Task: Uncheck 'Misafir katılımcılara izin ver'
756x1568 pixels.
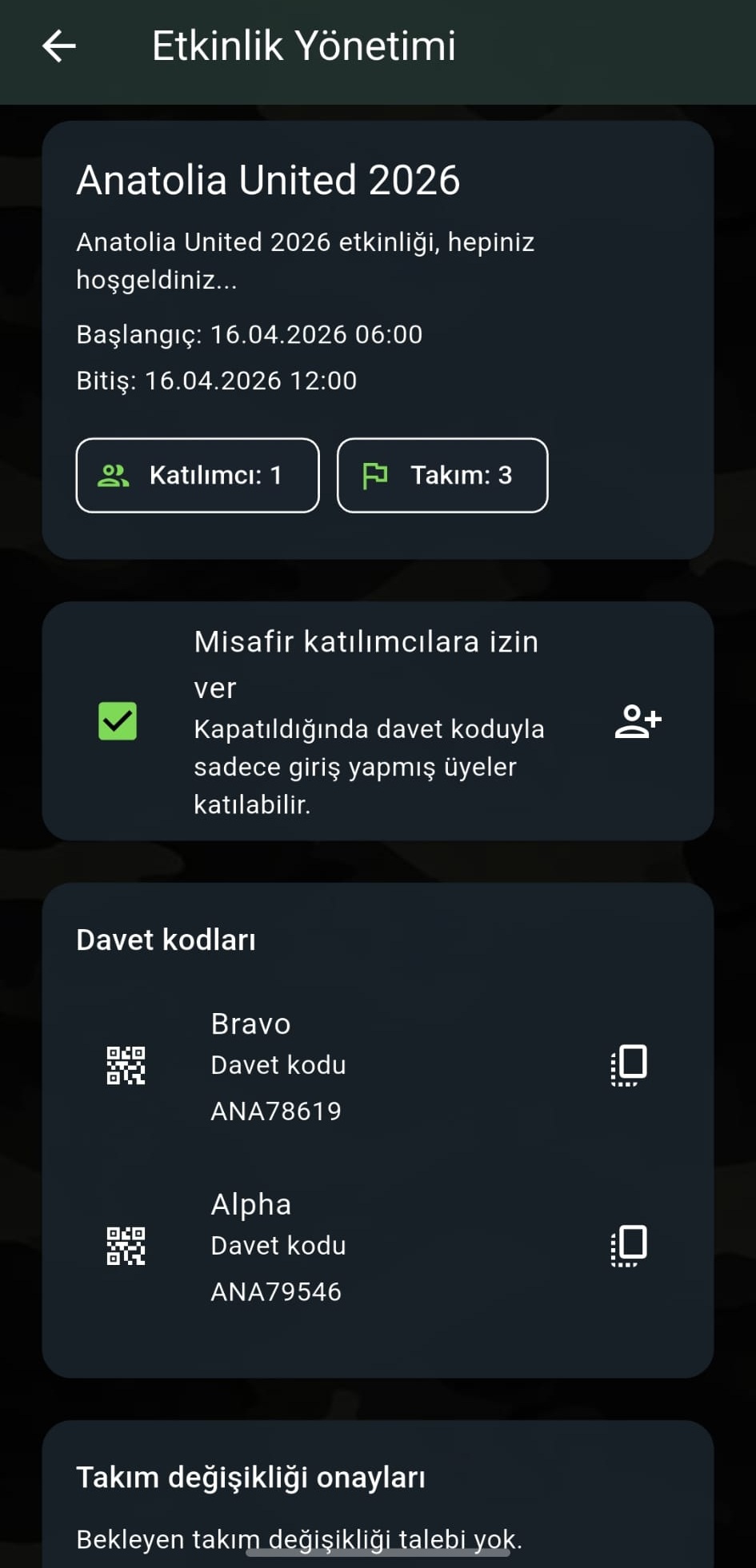Action: [x=118, y=721]
